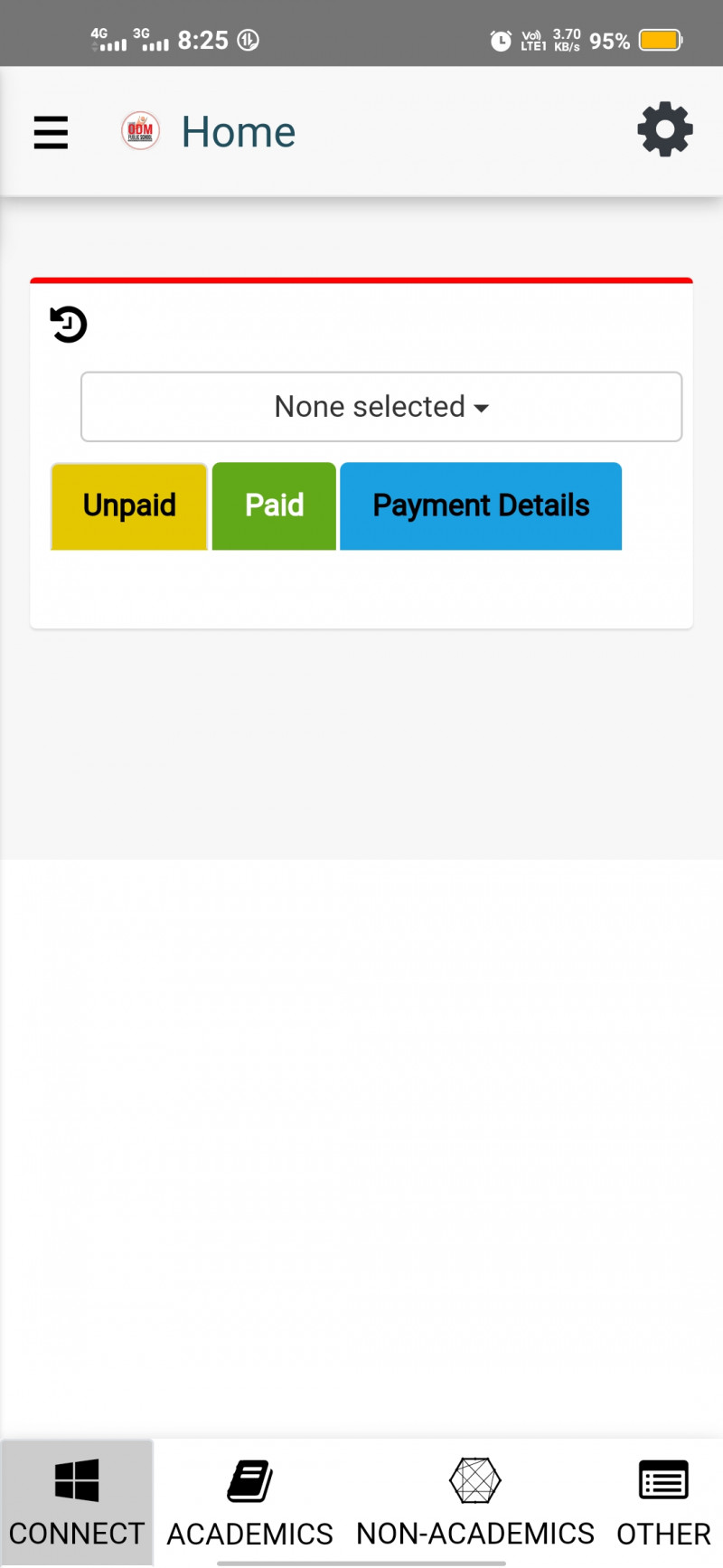The image size is (723, 1568).
Task: Open the Other tab
Action: click(x=663, y=1502)
